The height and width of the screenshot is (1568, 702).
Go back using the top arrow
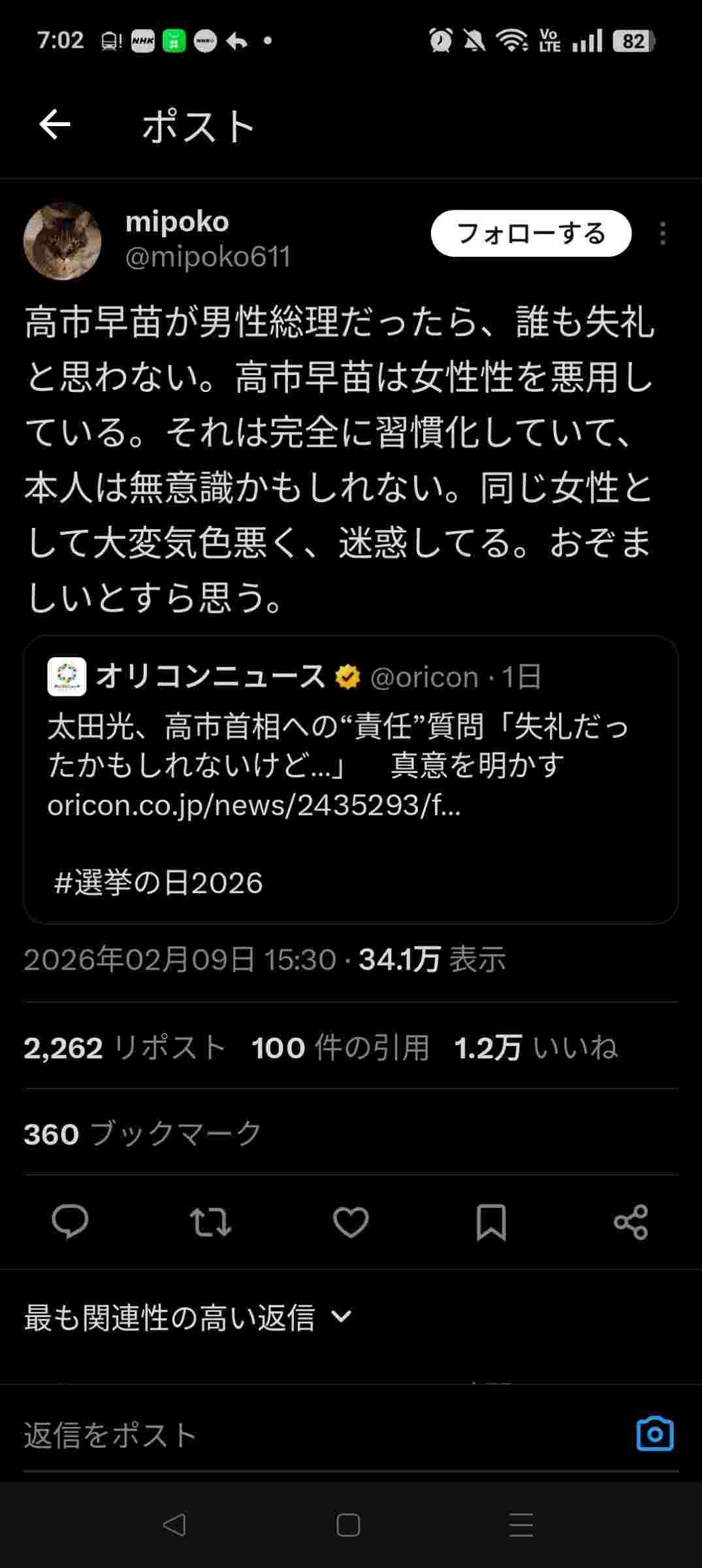(x=54, y=125)
